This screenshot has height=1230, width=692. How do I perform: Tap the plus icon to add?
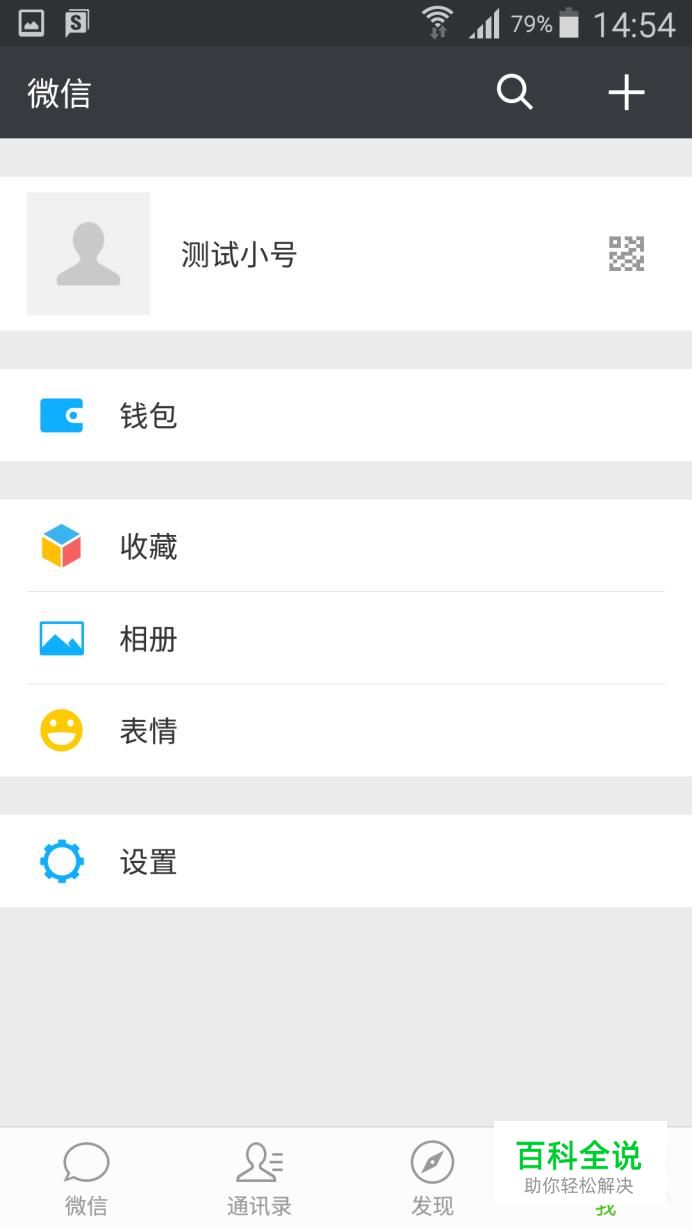626,93
